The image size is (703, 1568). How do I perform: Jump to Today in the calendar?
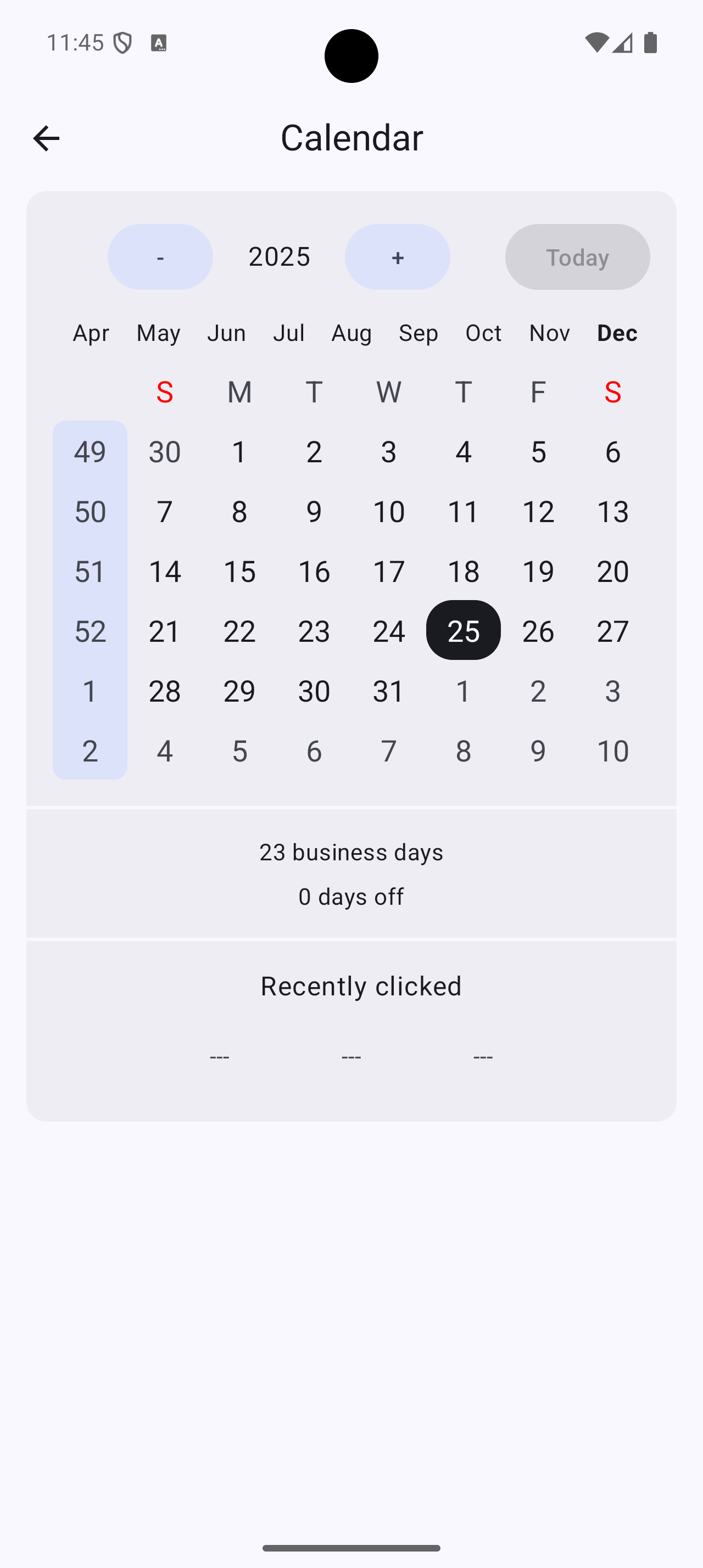click(x=577, y=257)
